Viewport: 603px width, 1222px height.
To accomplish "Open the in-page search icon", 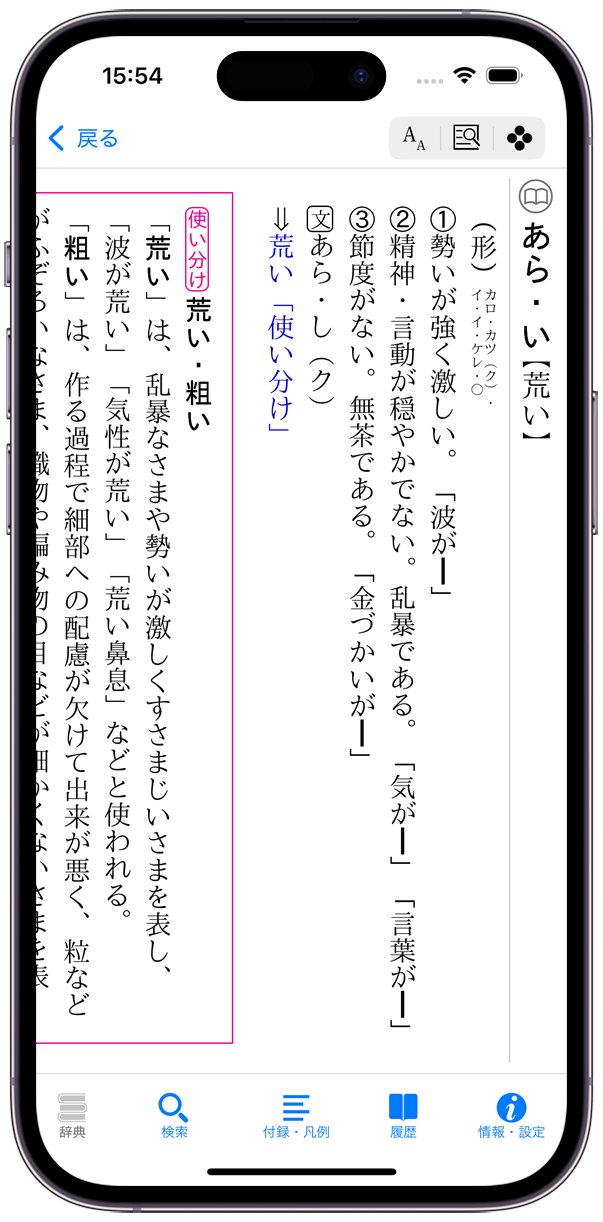I will [466, 138].
